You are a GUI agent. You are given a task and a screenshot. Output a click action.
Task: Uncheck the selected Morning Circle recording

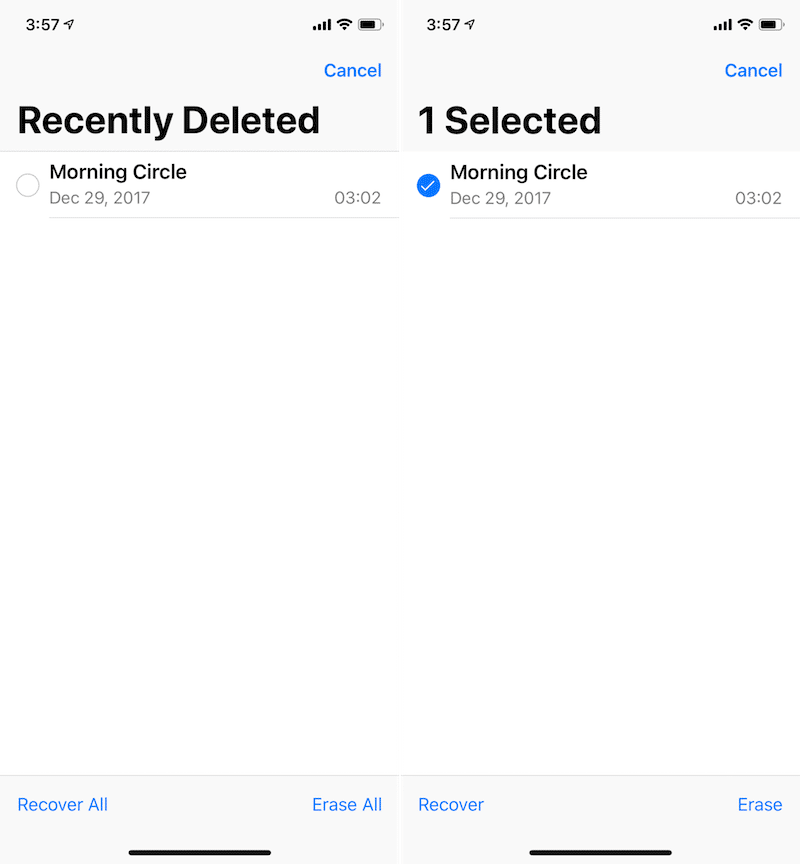coord(428,185)
